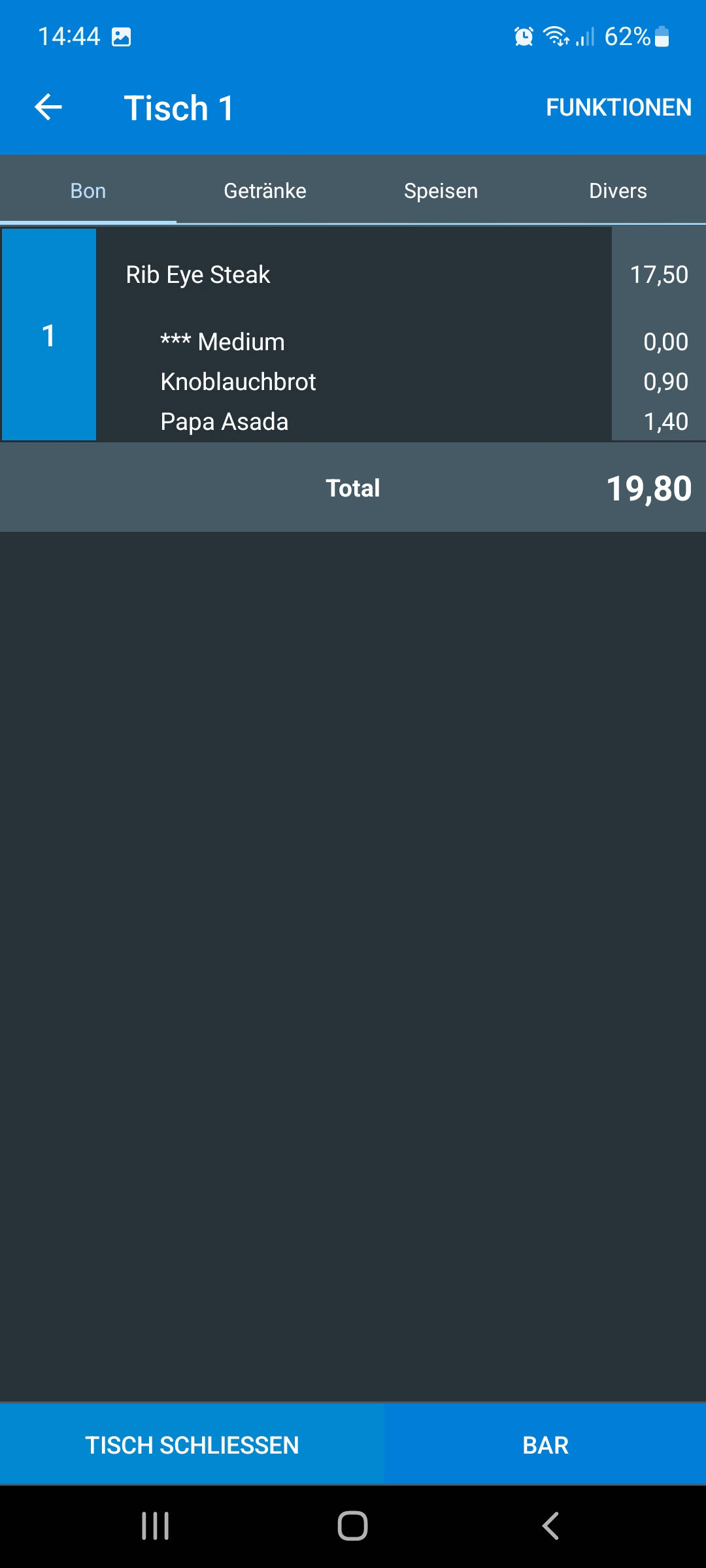Show recent apps
Screen dimensions: 706x1568
pos(156,1526)
